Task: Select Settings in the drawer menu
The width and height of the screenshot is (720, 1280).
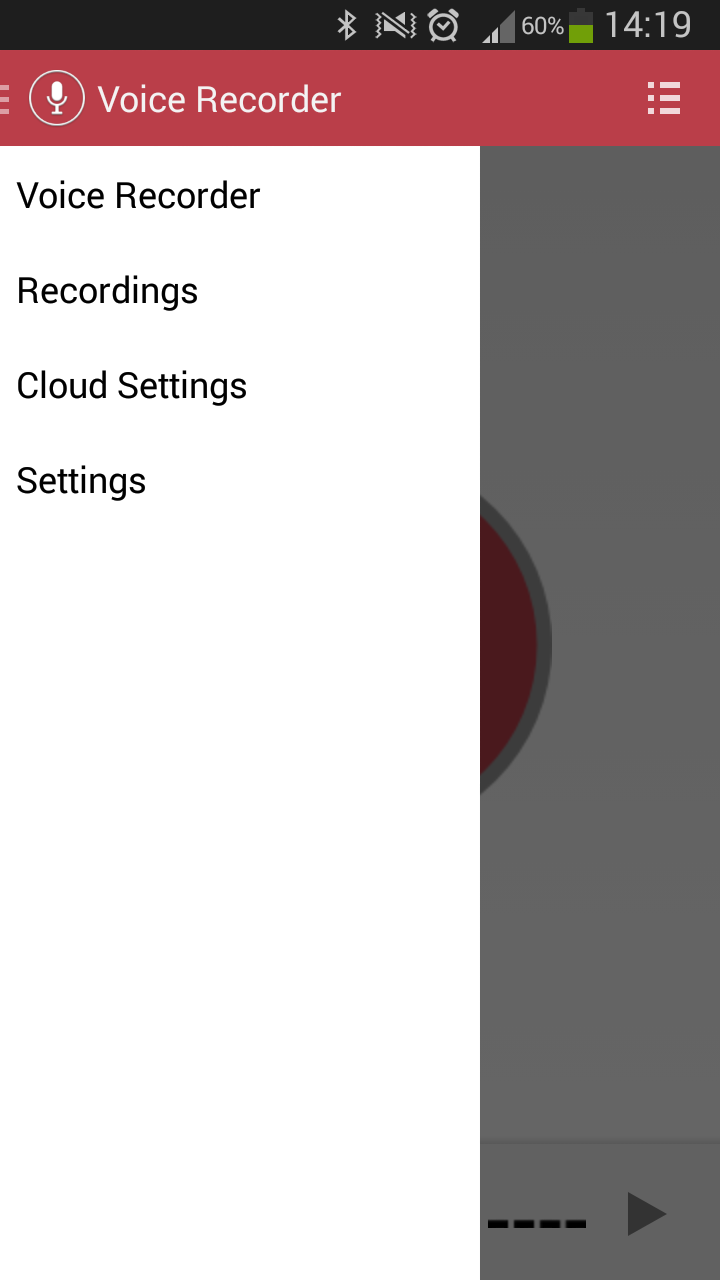Action: pyautogui.click(x=82, y=481)
